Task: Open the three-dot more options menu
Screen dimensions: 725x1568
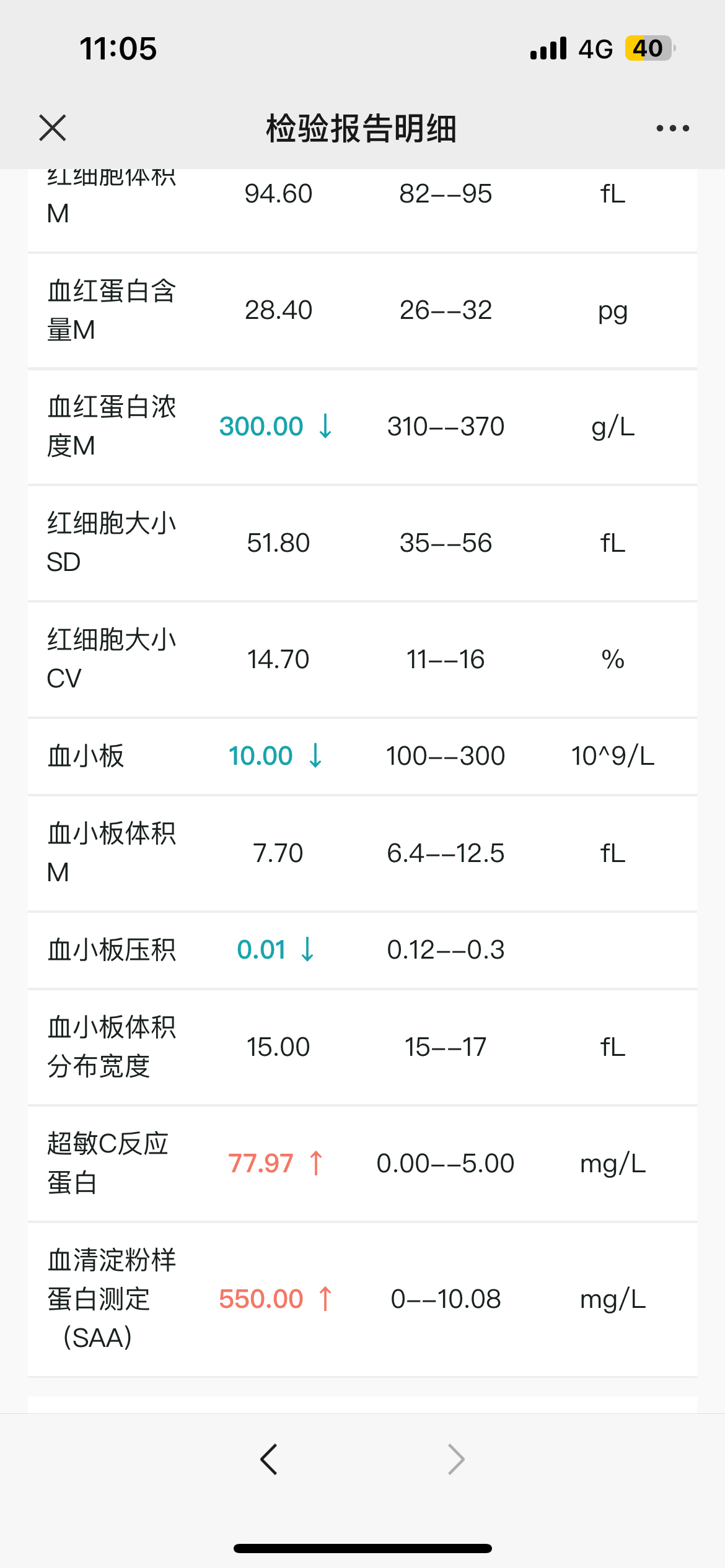Action: pos(672,128)
